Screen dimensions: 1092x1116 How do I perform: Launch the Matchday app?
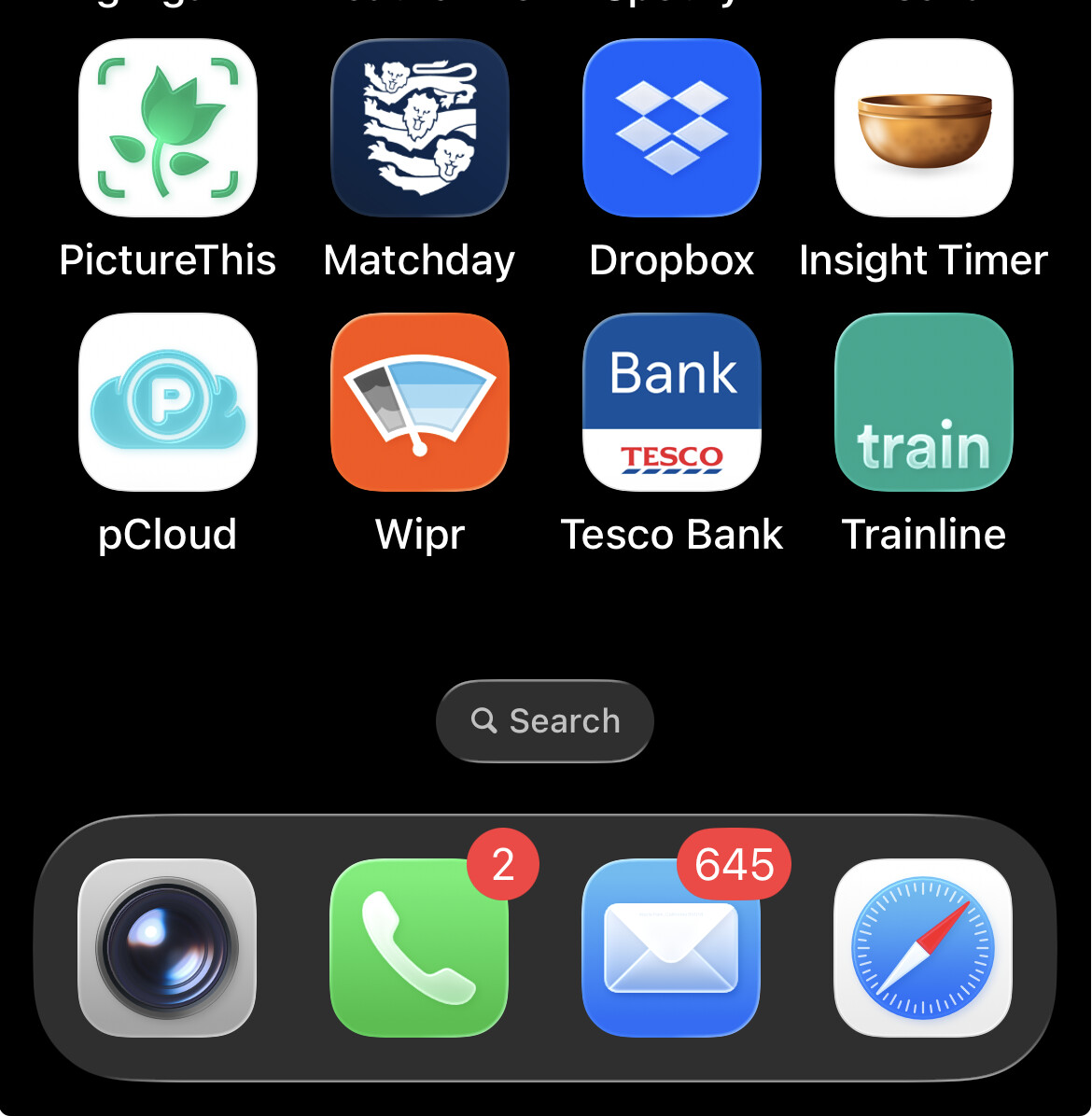pos(420,128)
